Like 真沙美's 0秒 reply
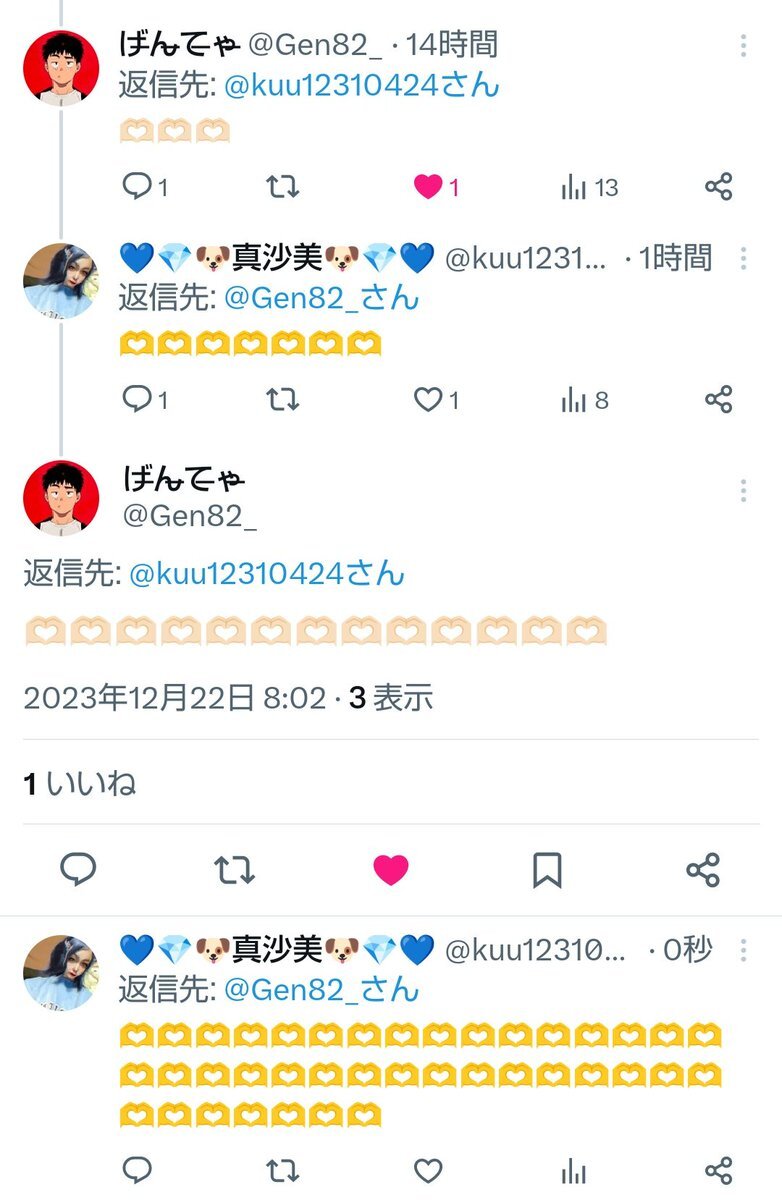This screenshot has height=1200, width=782. 428,1170
